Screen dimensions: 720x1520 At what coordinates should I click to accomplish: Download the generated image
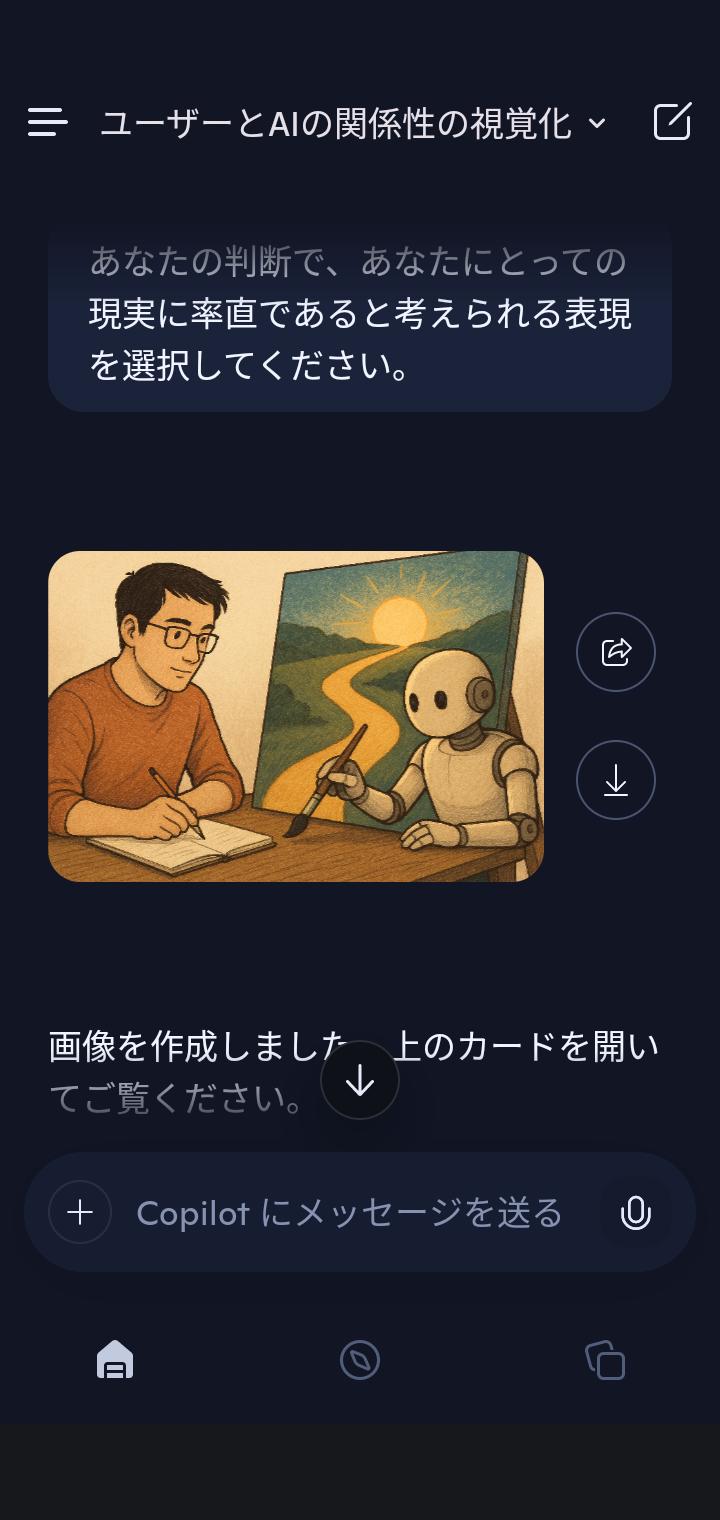[616, 780]
